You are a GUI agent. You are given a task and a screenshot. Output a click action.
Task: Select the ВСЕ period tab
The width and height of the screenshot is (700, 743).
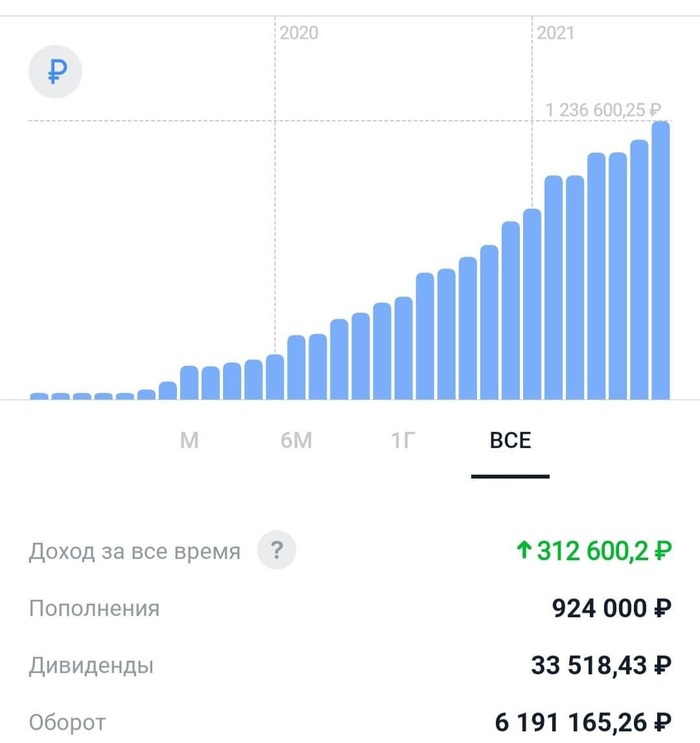pyautogui.click(x=510, y=441)
